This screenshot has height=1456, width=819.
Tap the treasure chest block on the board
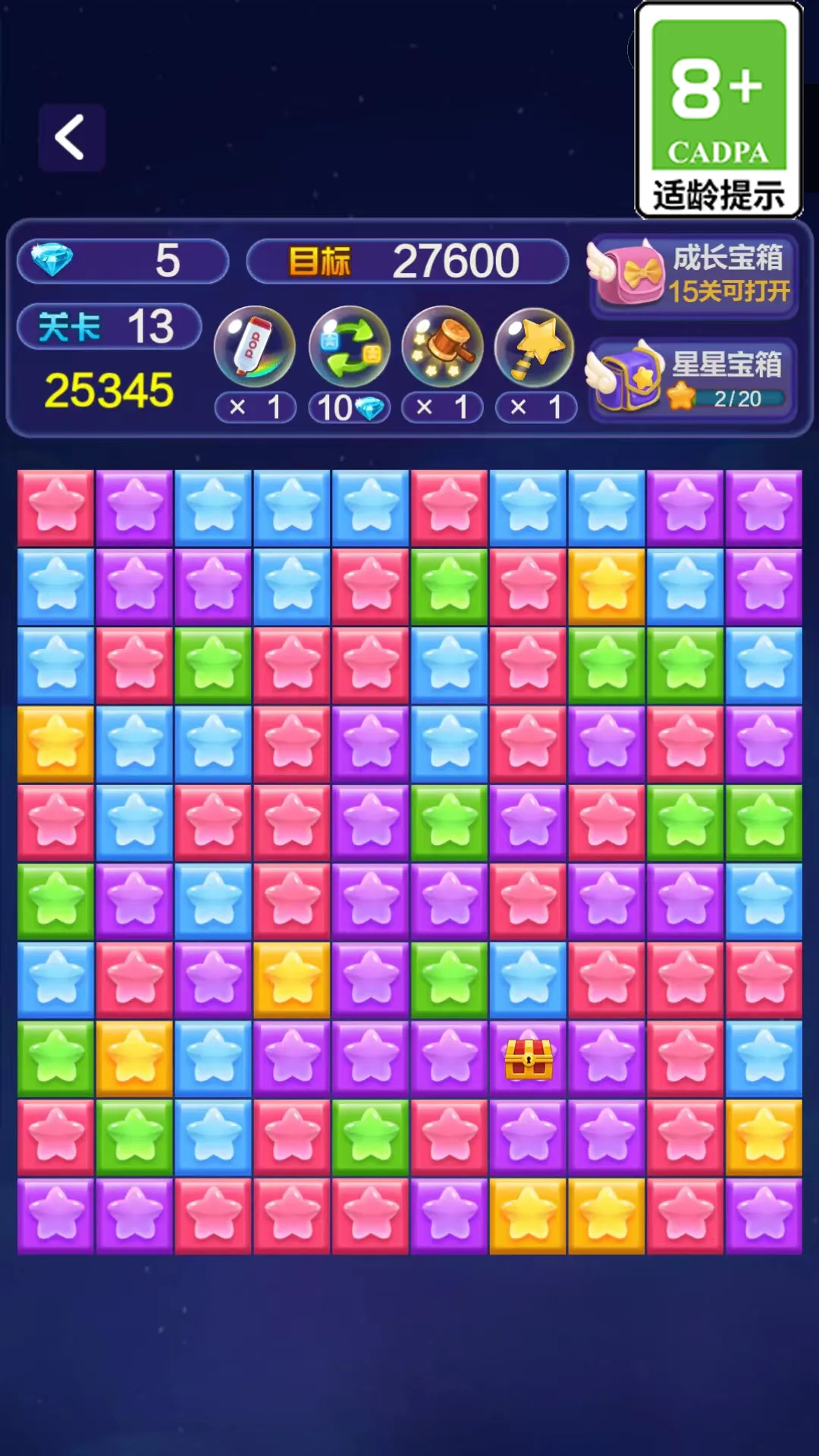tap(529, 1059)
